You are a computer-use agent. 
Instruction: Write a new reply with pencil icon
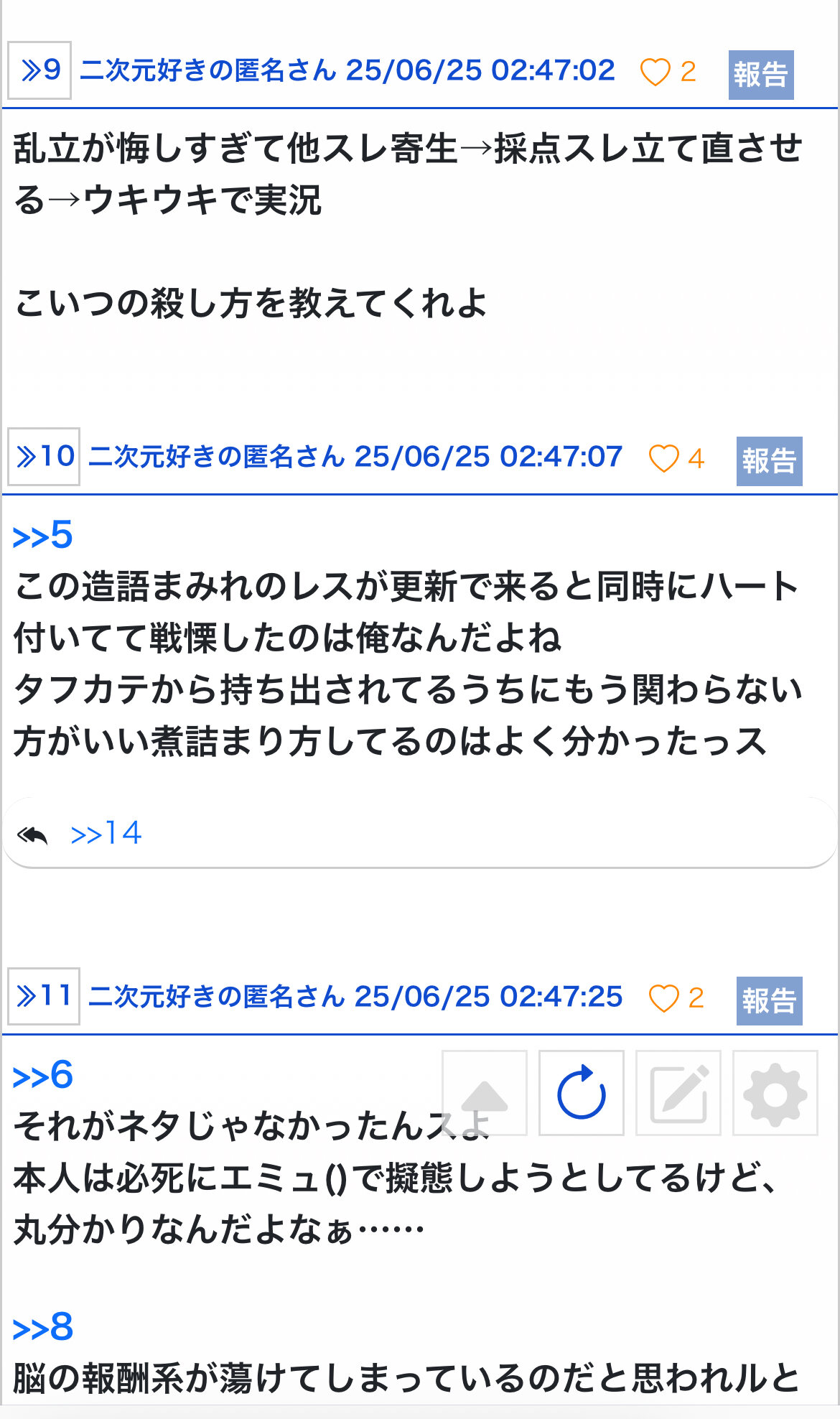tap(678, 1093)
